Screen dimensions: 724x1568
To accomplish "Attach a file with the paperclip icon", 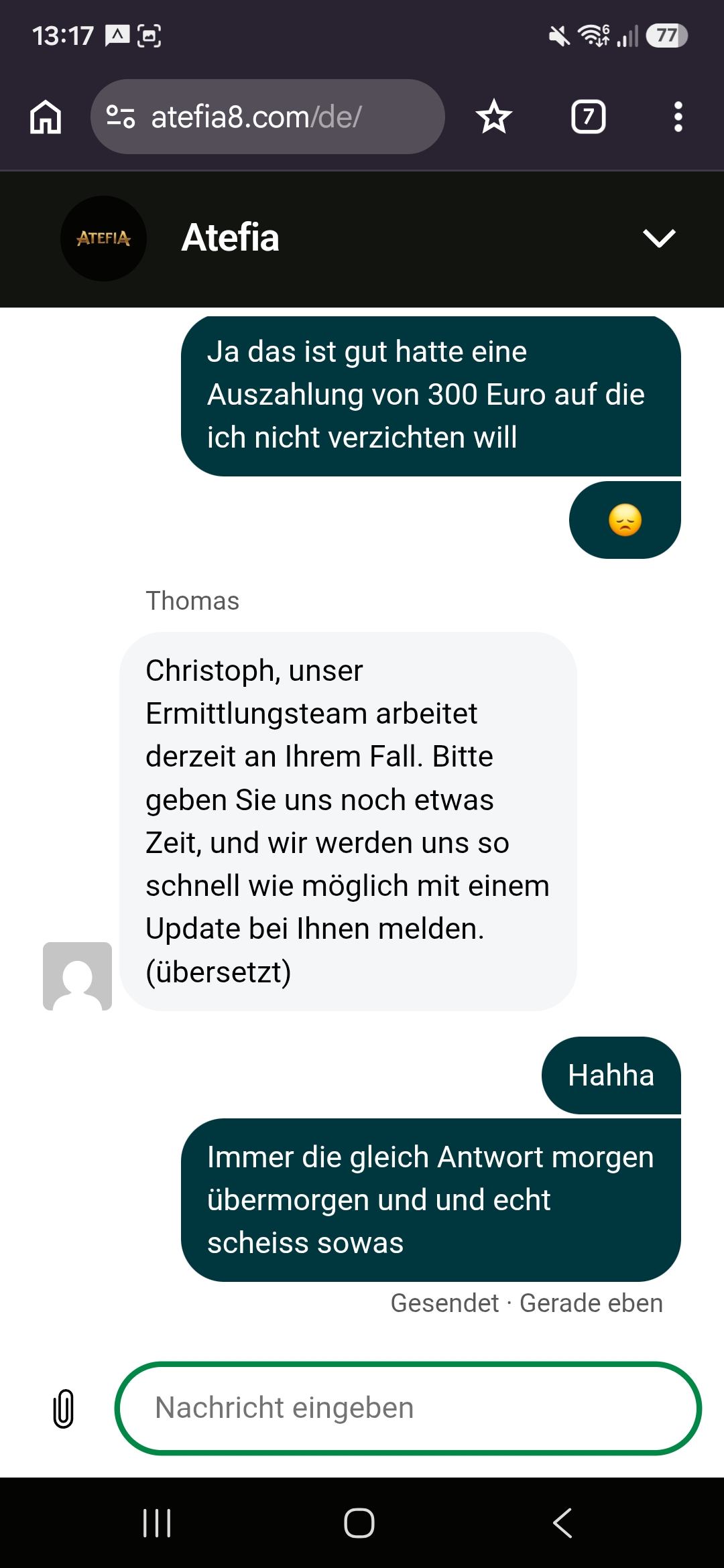I will point(63,1409).
